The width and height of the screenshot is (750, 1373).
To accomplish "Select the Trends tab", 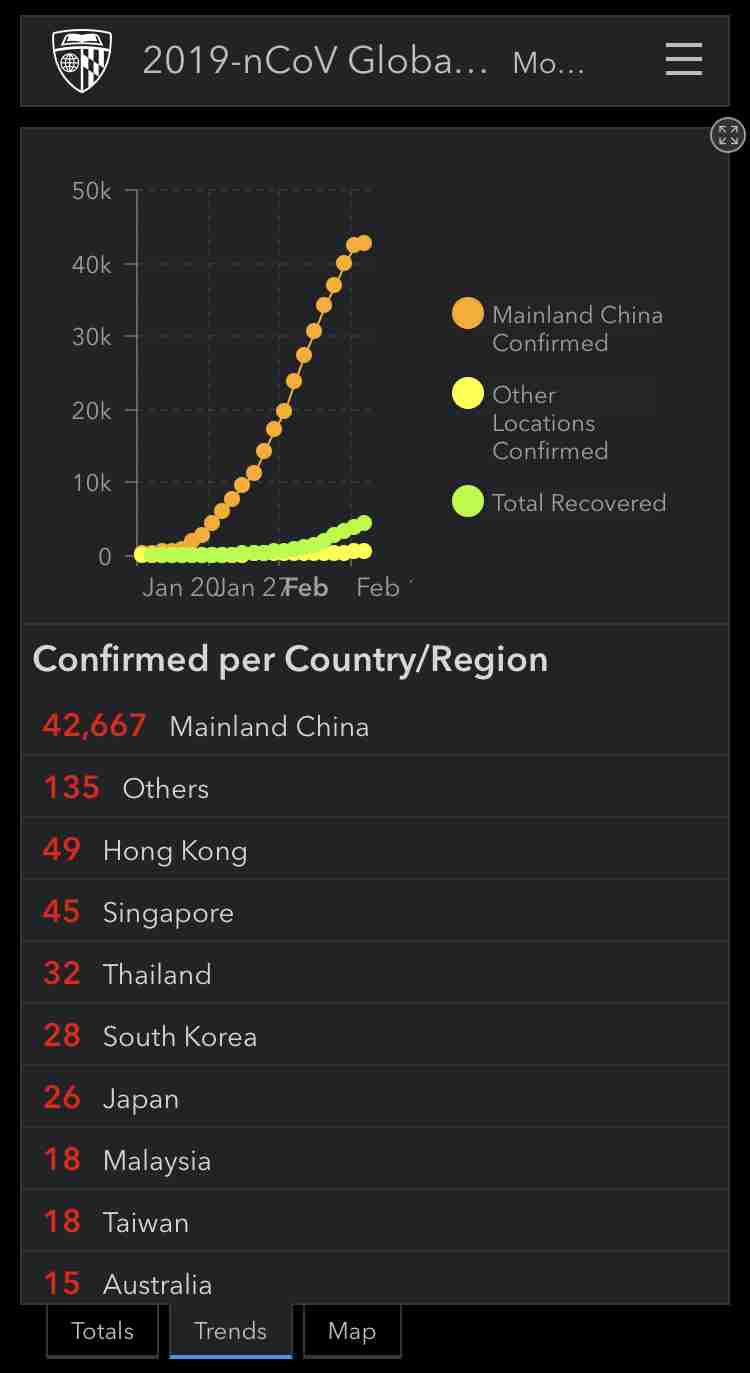I will [230, 1331].
